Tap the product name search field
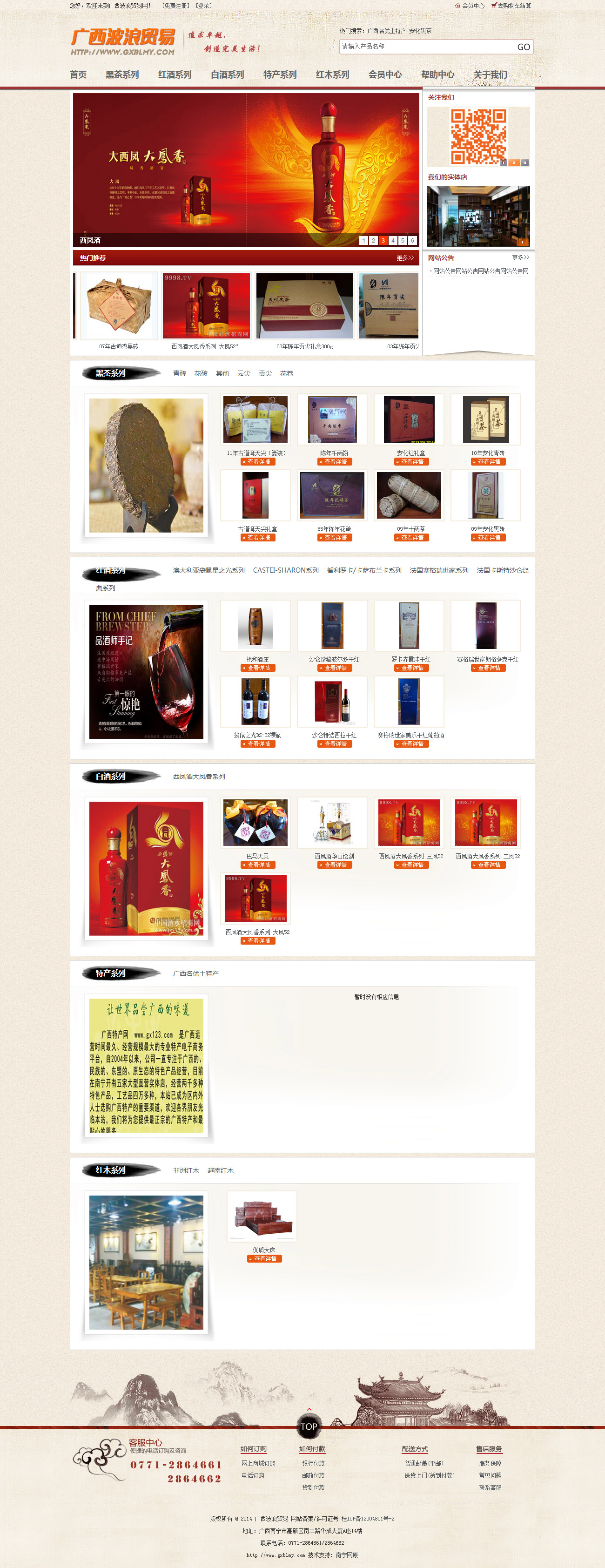The width and height of the screenshot is (605, 1568). (x=426, y=47)
